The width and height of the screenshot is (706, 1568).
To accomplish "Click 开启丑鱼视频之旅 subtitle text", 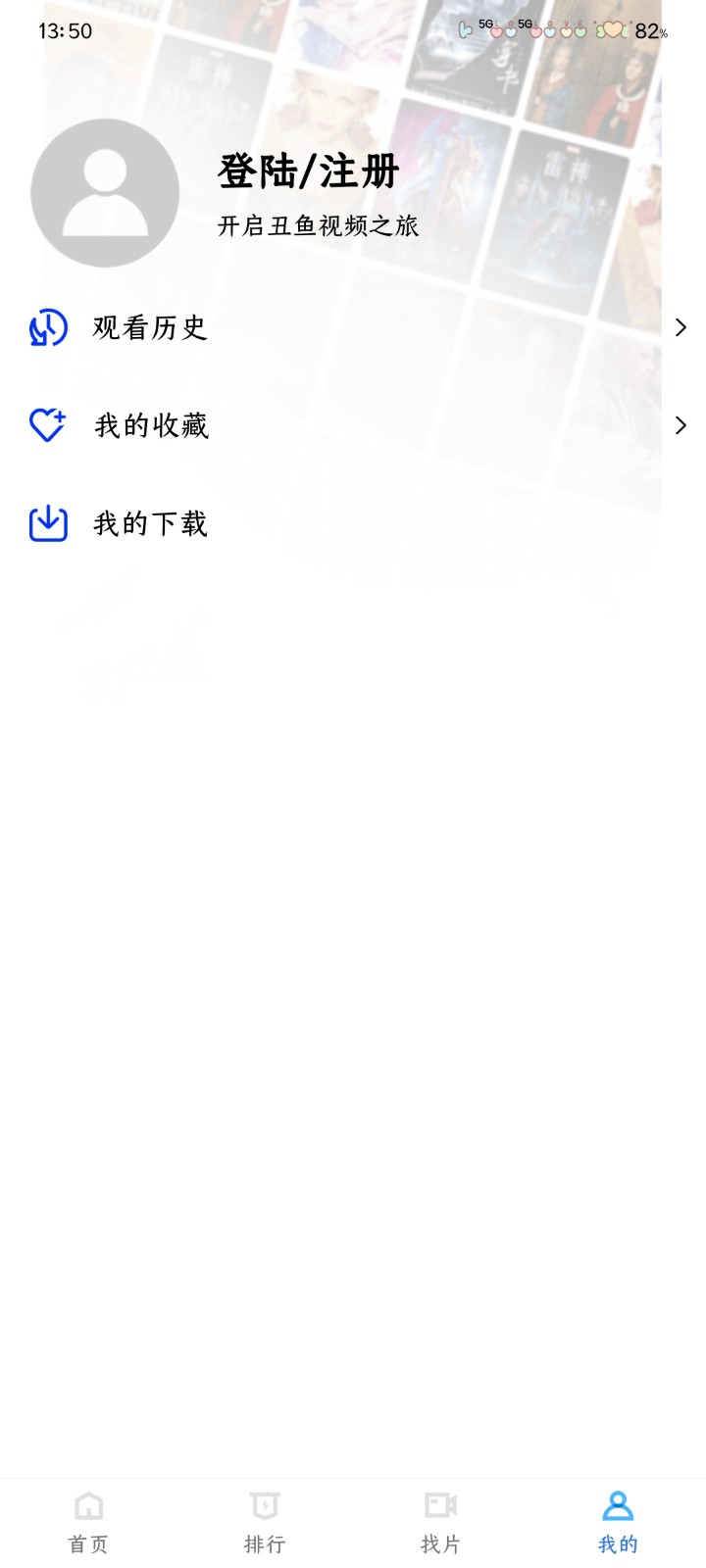I will [x=318, y=225].
